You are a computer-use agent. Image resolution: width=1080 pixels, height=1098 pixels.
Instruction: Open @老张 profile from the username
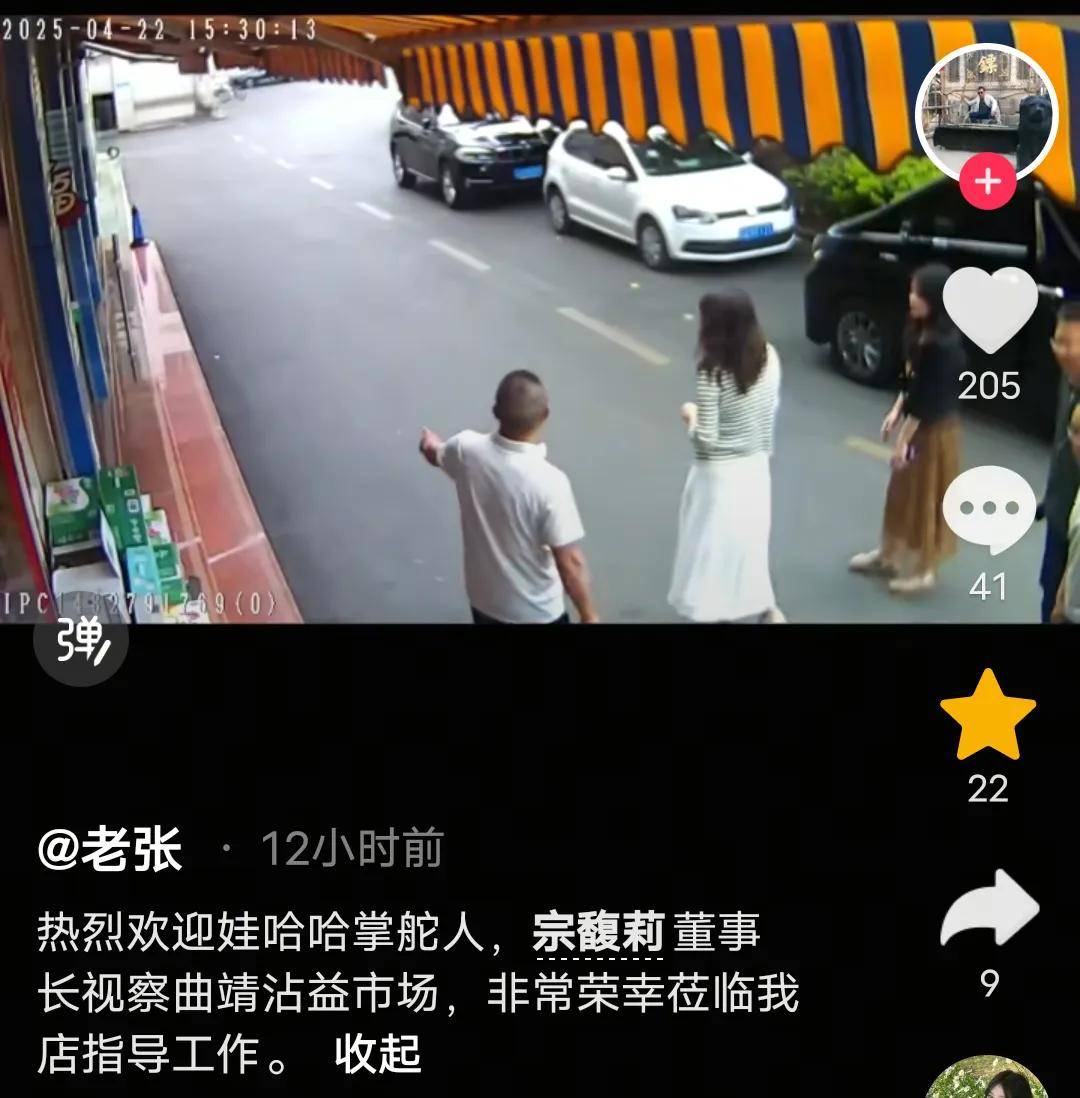110,850
